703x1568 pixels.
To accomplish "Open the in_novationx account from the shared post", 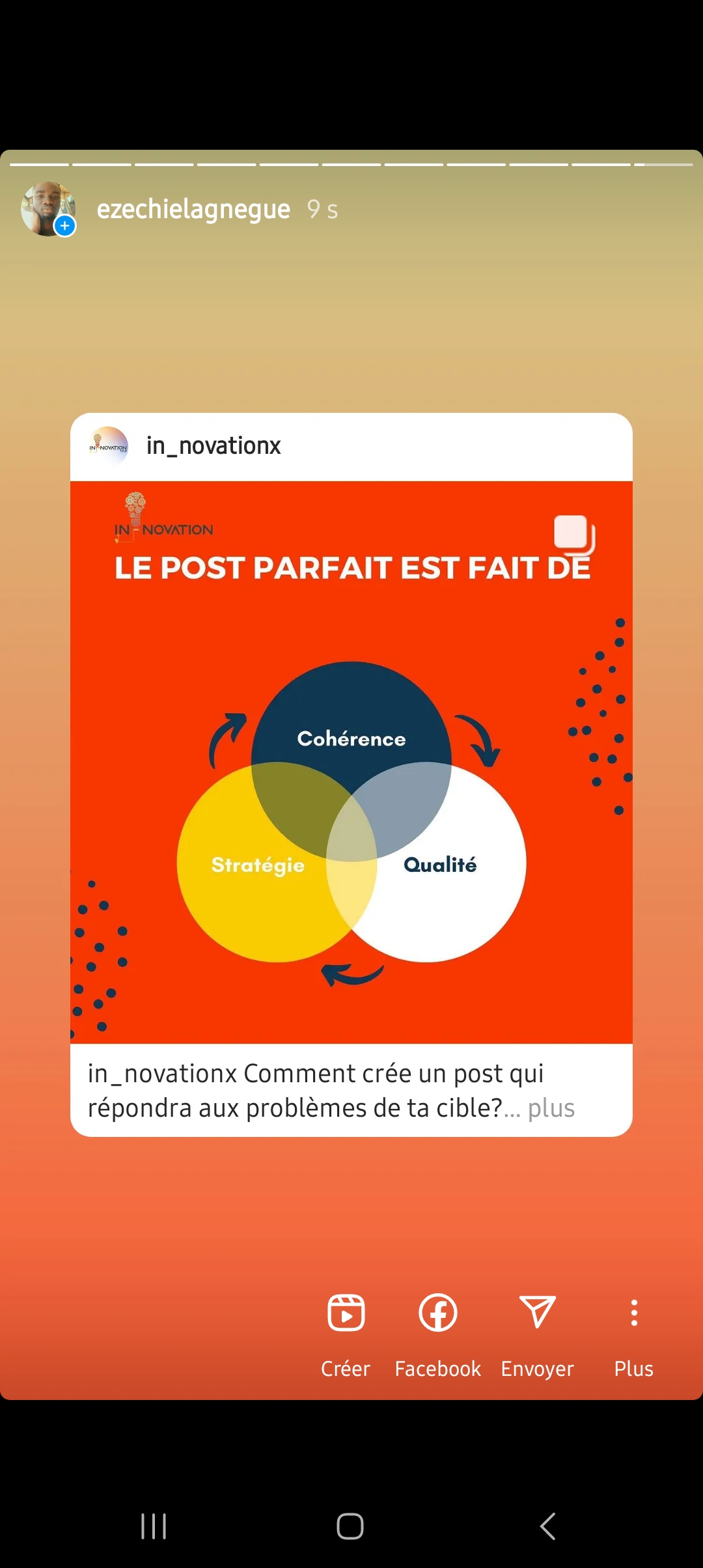I will click(x=213, y=446).
